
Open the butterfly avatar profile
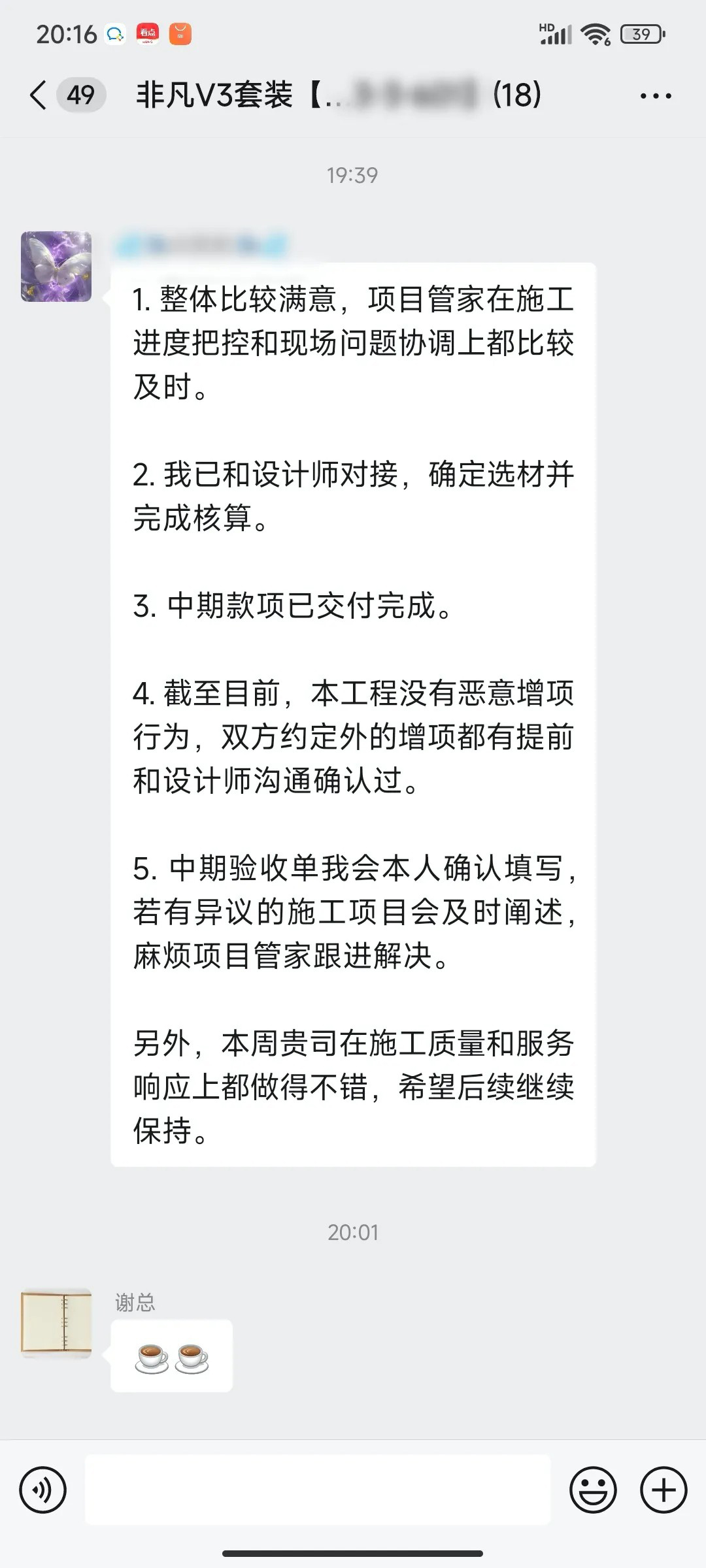click(x=56, y=267)
